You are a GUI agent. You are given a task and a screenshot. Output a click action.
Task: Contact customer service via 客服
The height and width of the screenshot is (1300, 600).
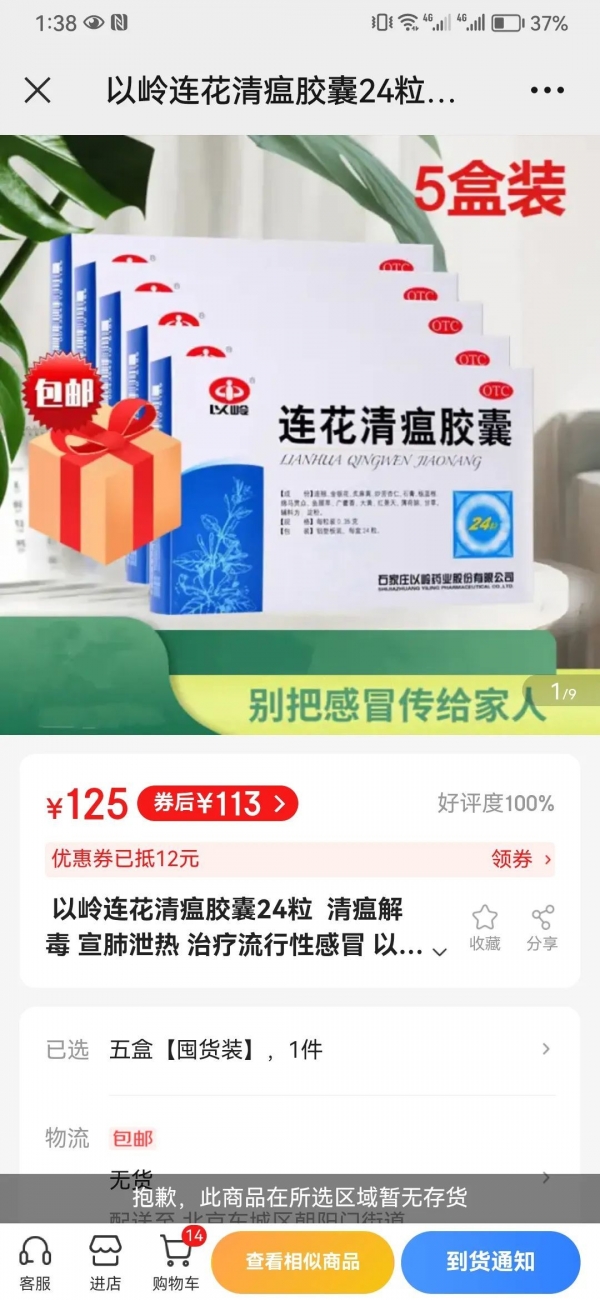point(35,1263)
